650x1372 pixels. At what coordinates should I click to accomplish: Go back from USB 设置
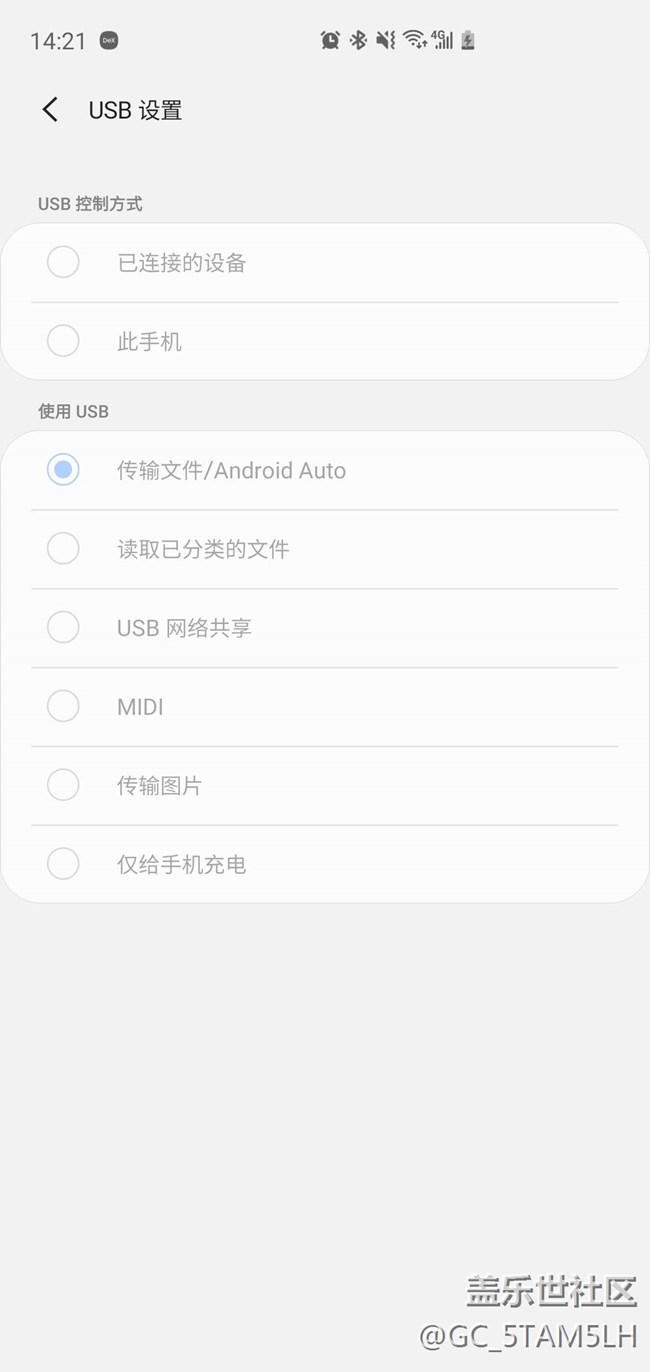(x=50, y=110)
